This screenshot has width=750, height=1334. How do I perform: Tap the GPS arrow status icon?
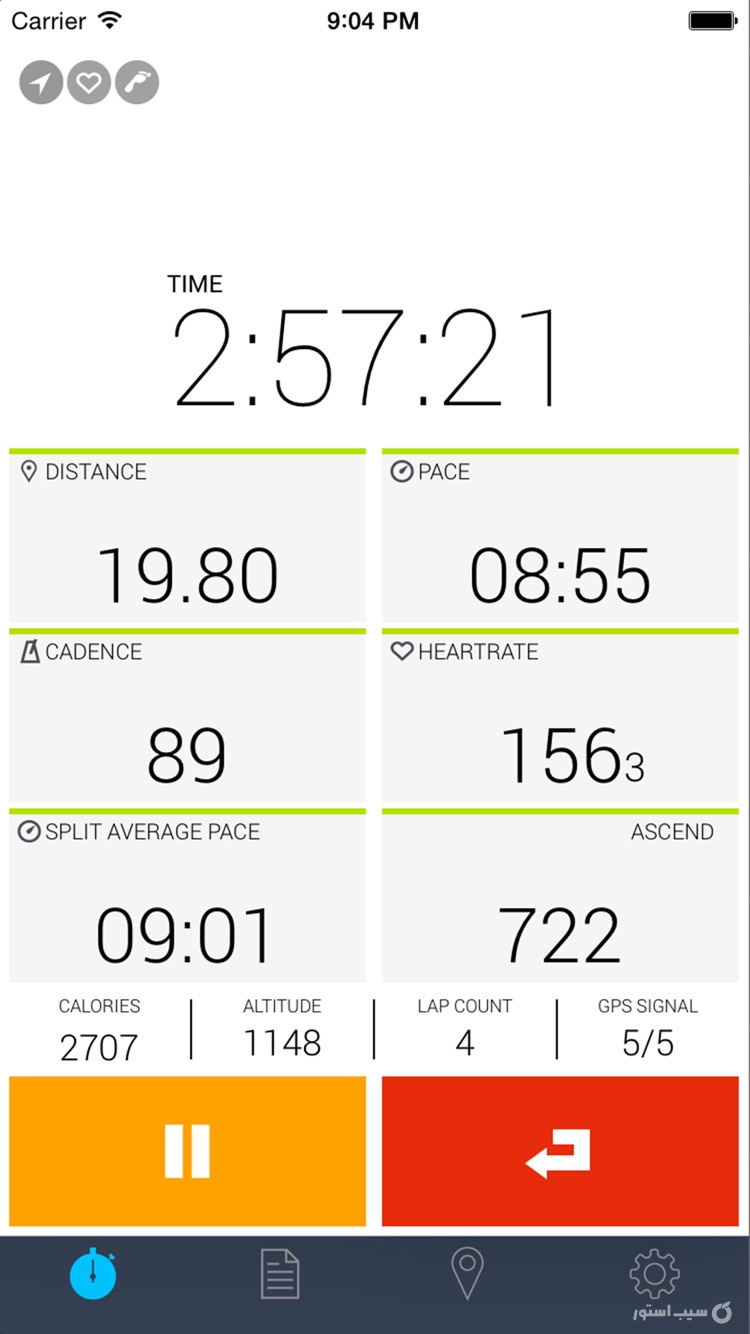coord(41,82)
